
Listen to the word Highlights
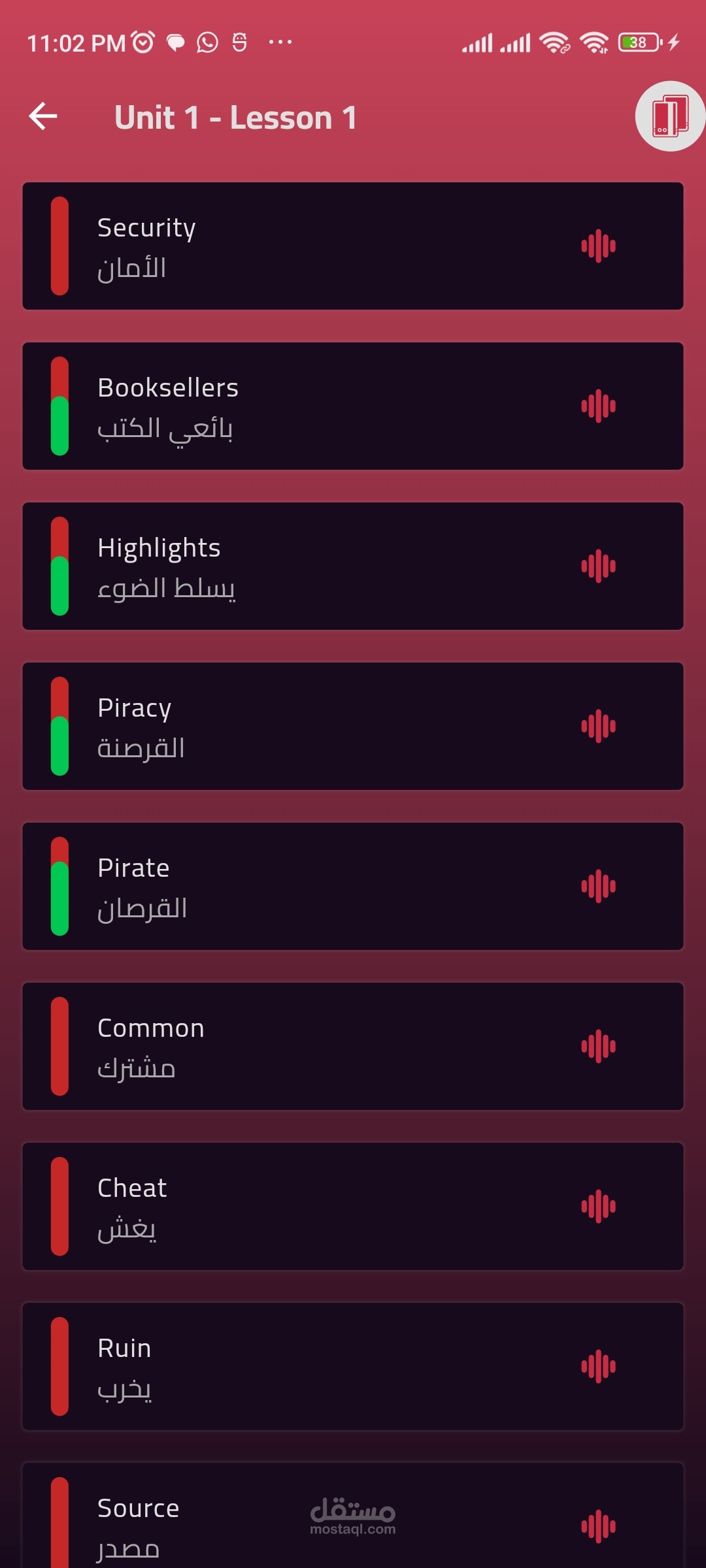point(598,566)
